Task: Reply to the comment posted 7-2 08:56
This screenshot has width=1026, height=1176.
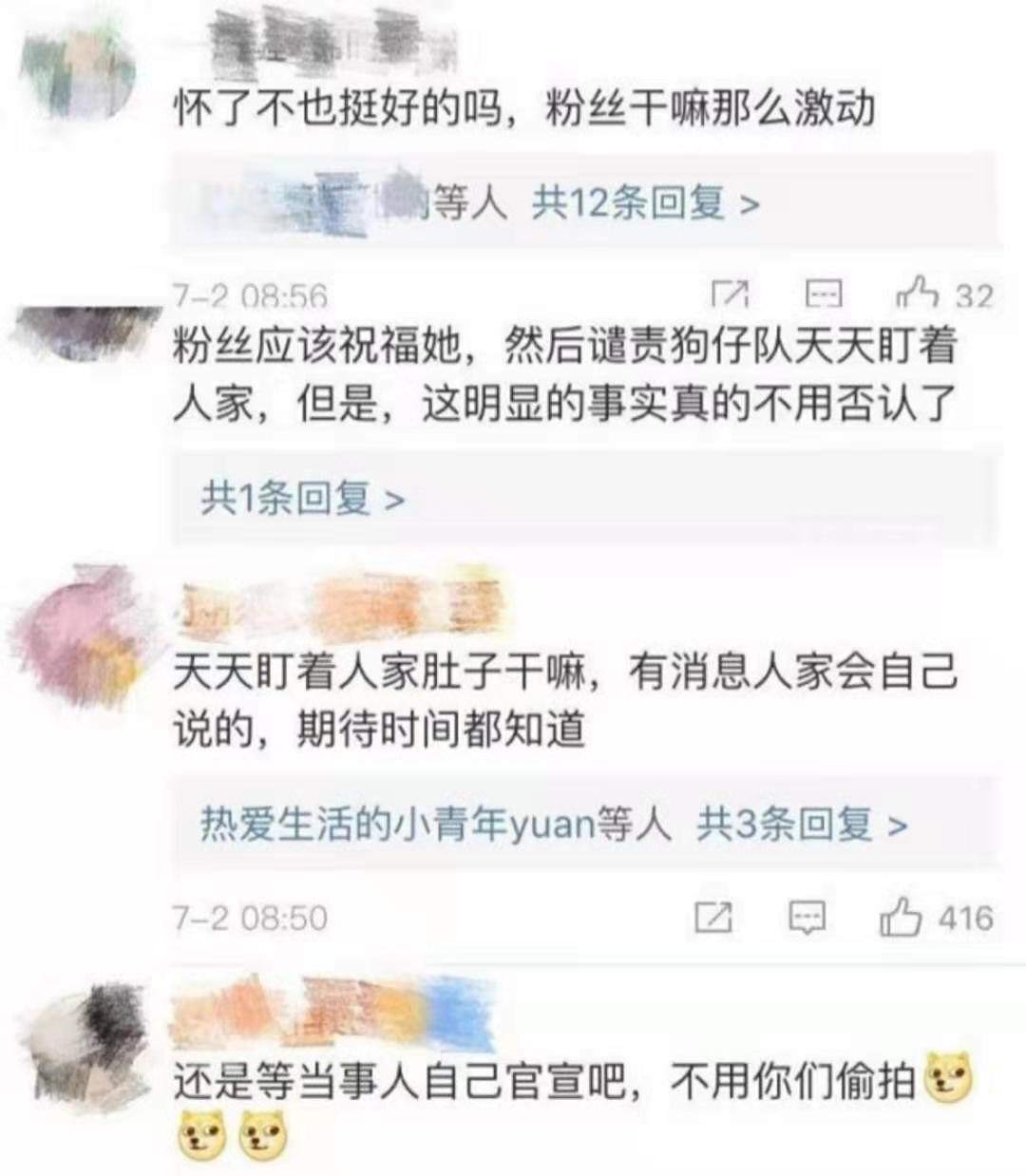Action: (824, 294)
